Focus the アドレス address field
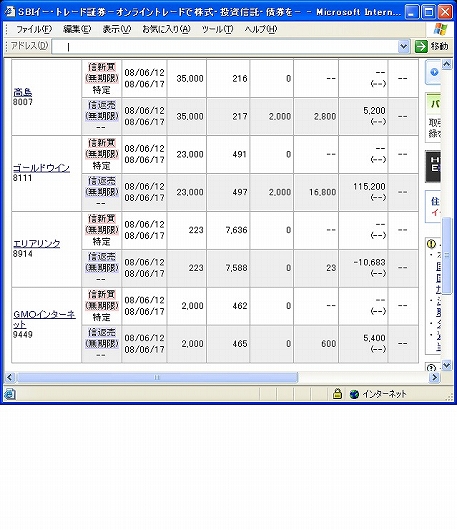 225,47
